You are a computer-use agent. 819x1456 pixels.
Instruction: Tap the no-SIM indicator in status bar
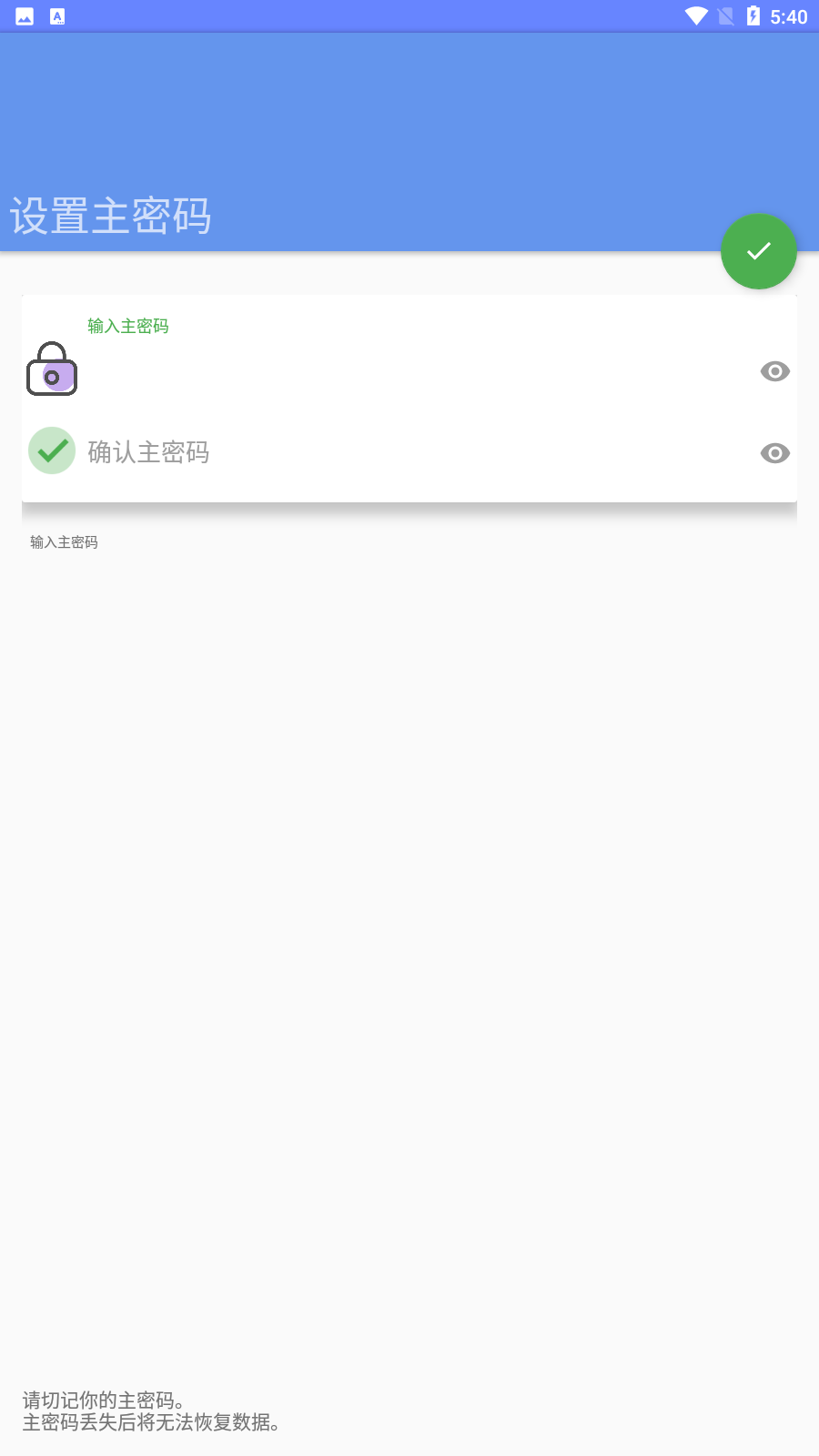(x=727, y=15)
